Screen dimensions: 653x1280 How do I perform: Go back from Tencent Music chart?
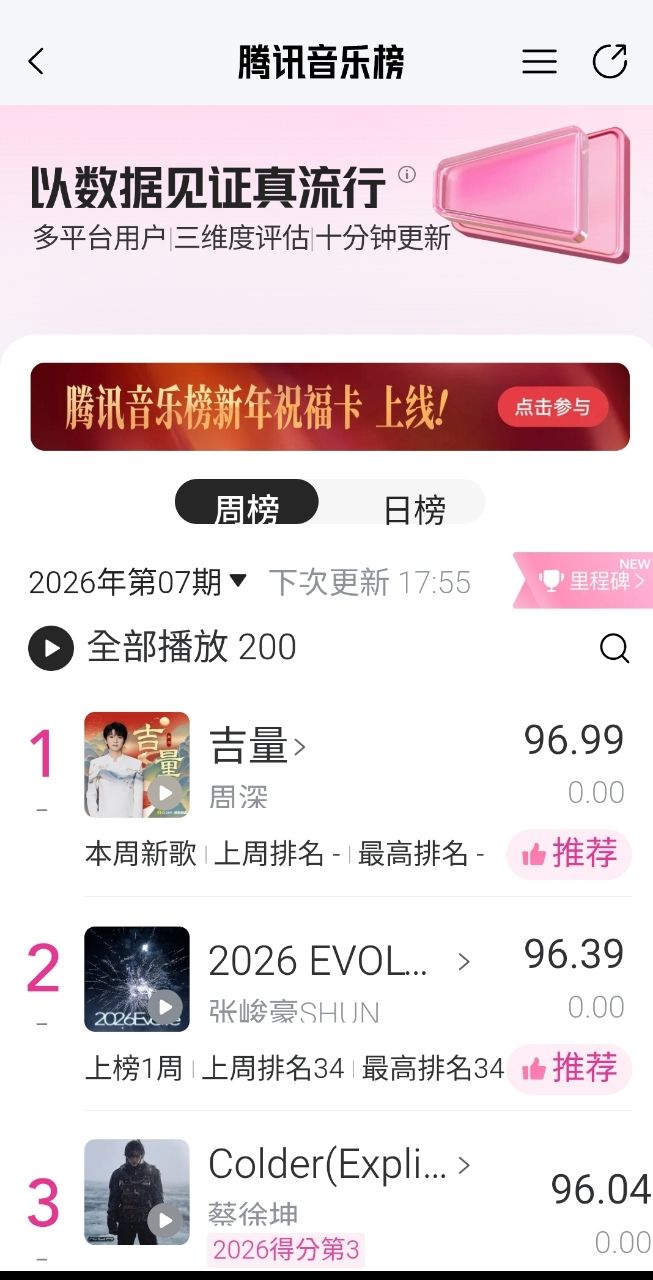36,62
